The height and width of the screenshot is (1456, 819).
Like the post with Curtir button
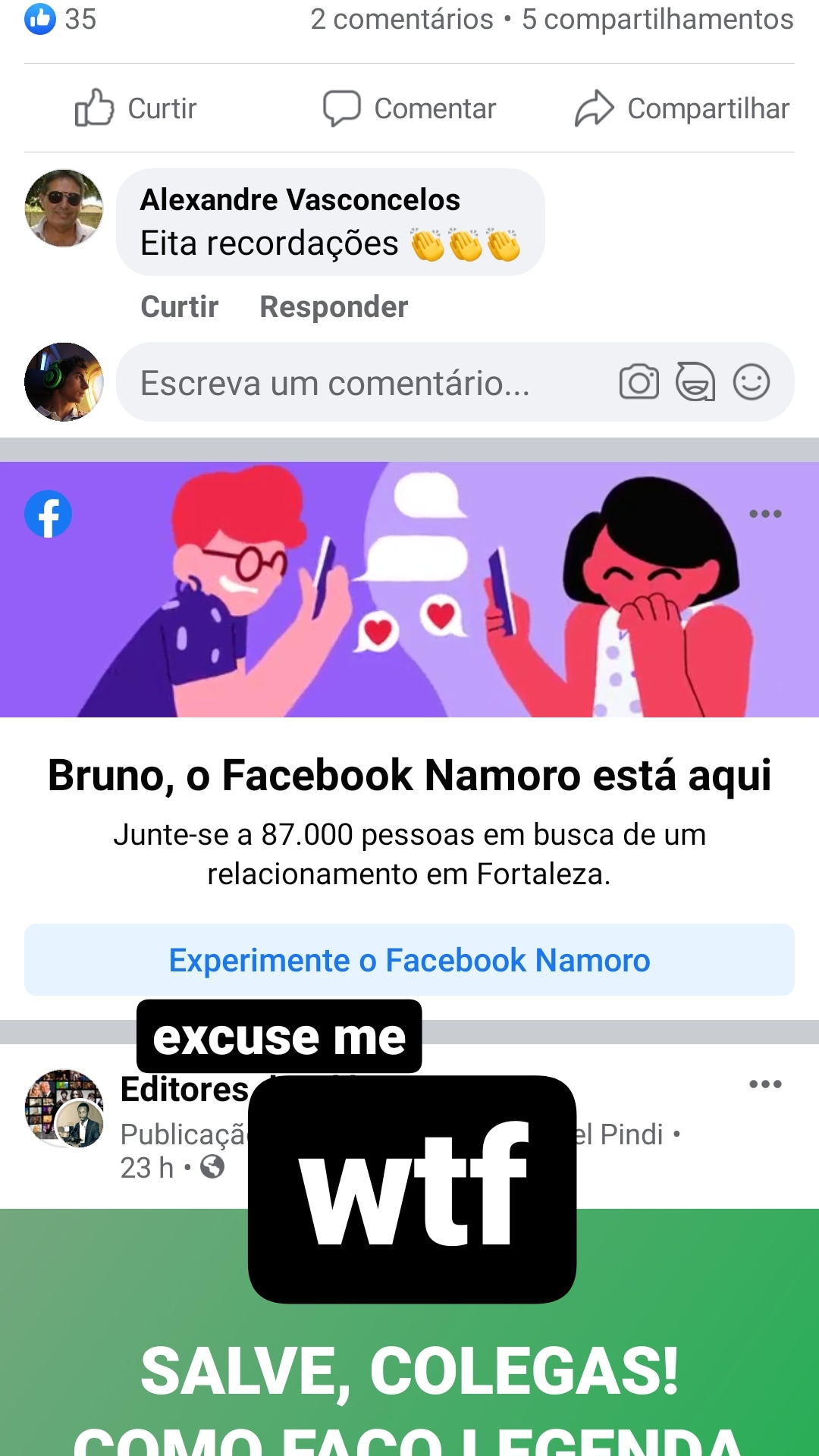136,108
